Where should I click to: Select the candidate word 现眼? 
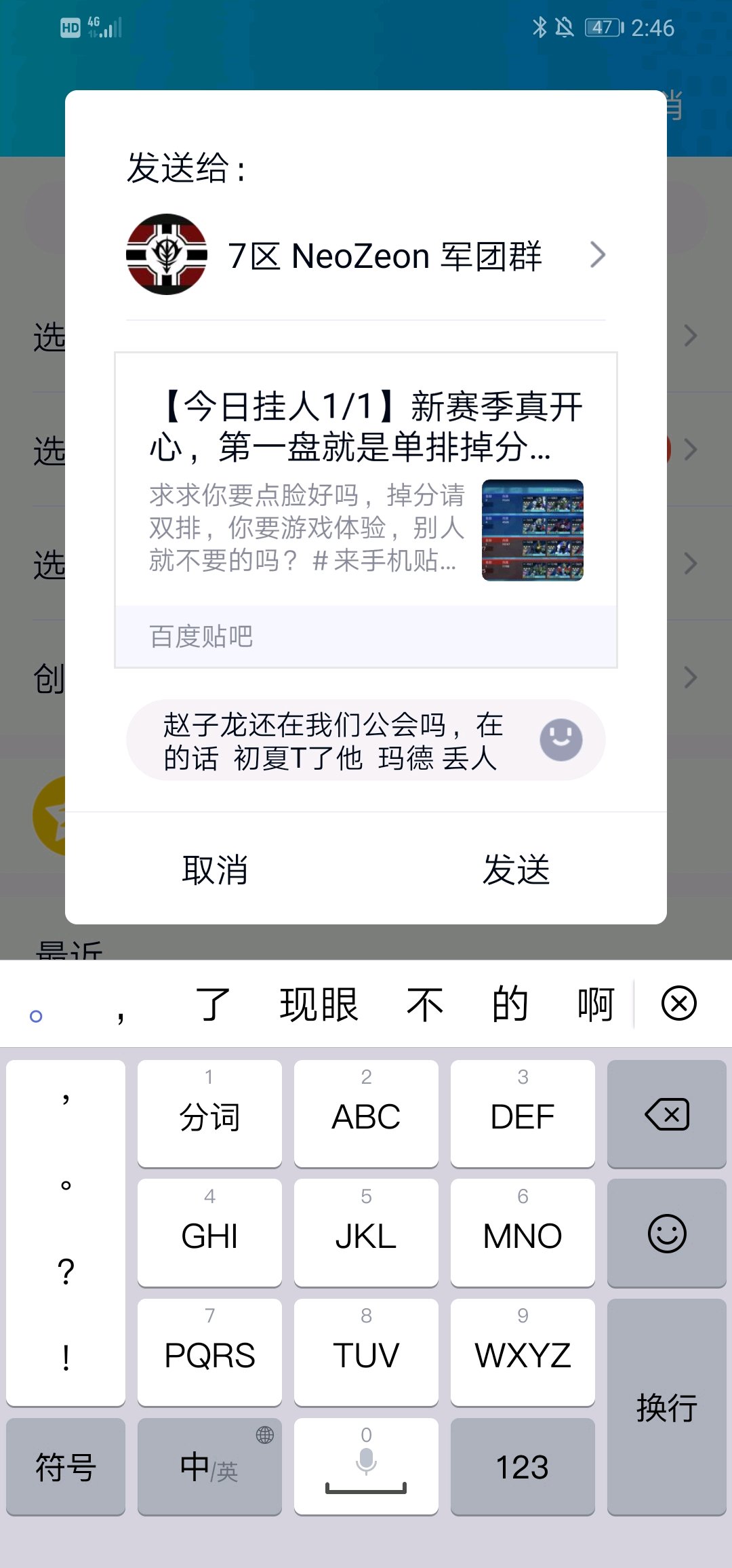click(319, 1004)
